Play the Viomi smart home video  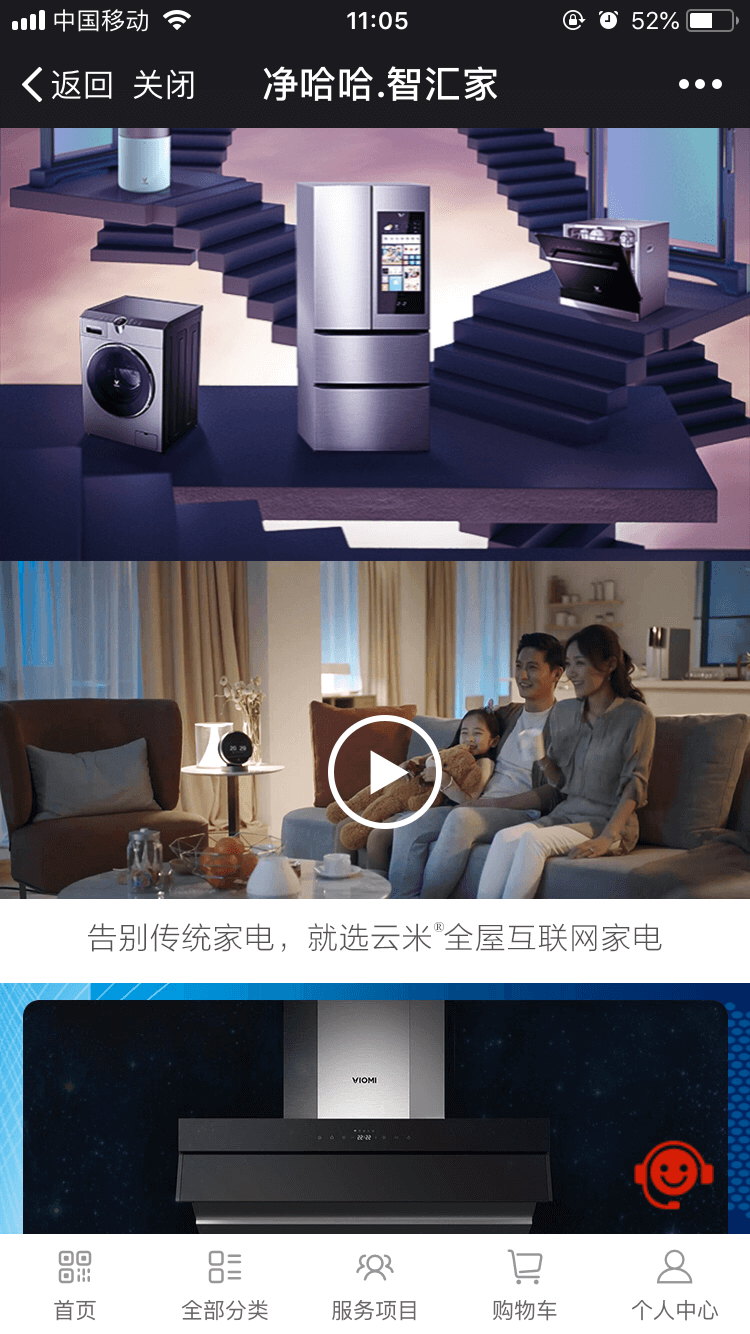tap(384, 771)
